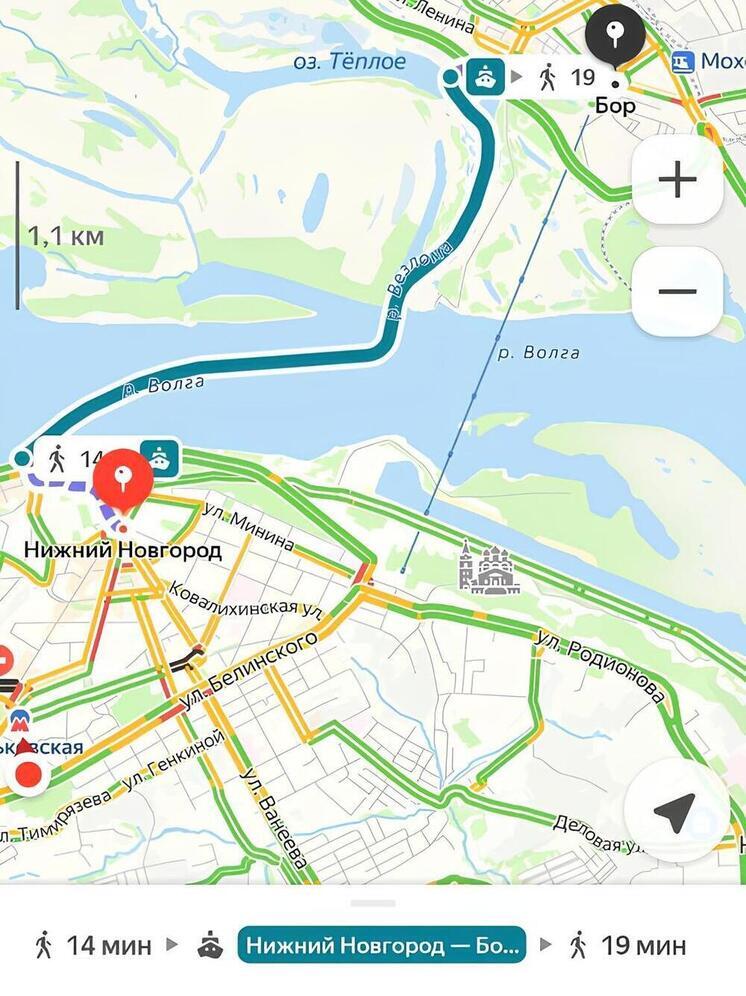Open the 14 мин walking segment
This screenshot has width=746, height=996.
pyautogui.click(x=96, y=944)
